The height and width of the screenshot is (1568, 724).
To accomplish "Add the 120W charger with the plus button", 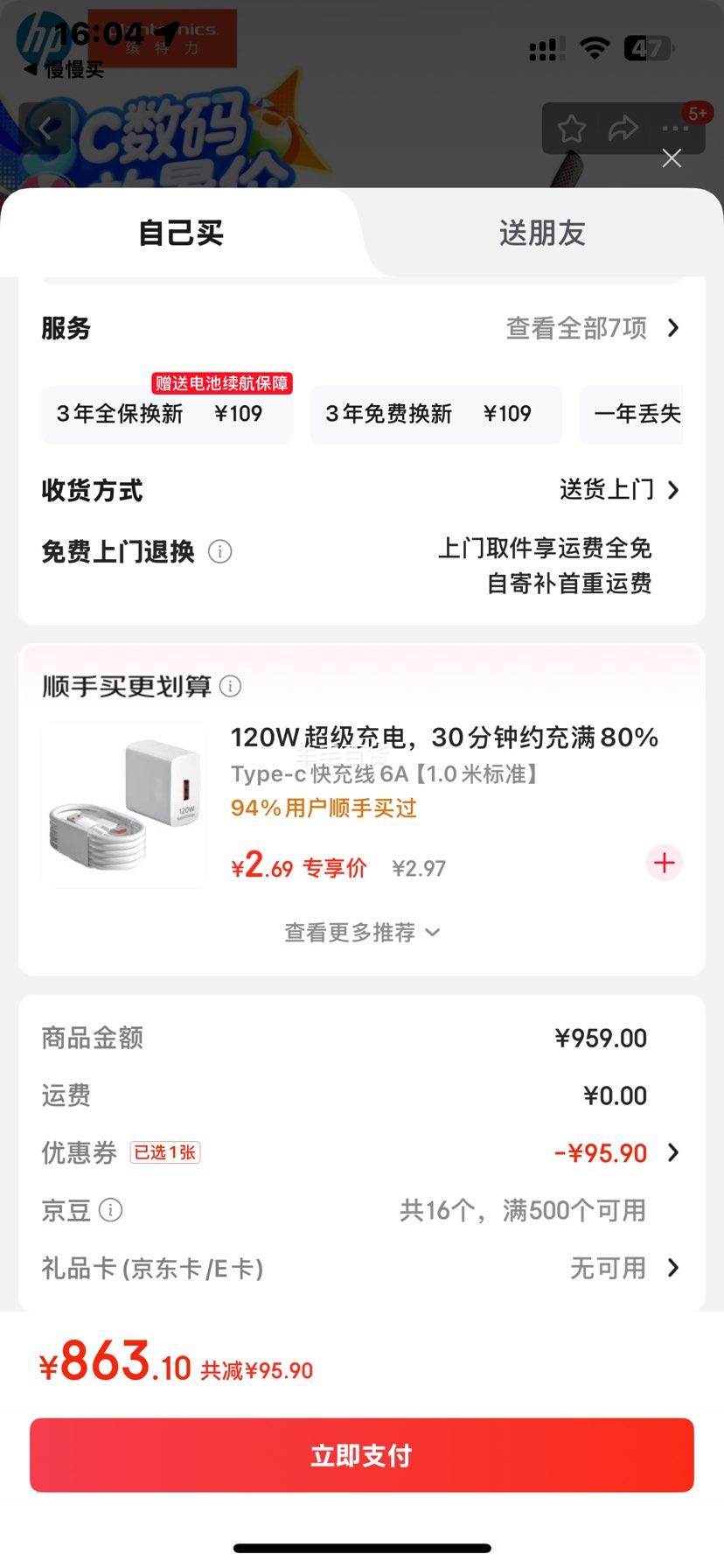I will 664,864.
